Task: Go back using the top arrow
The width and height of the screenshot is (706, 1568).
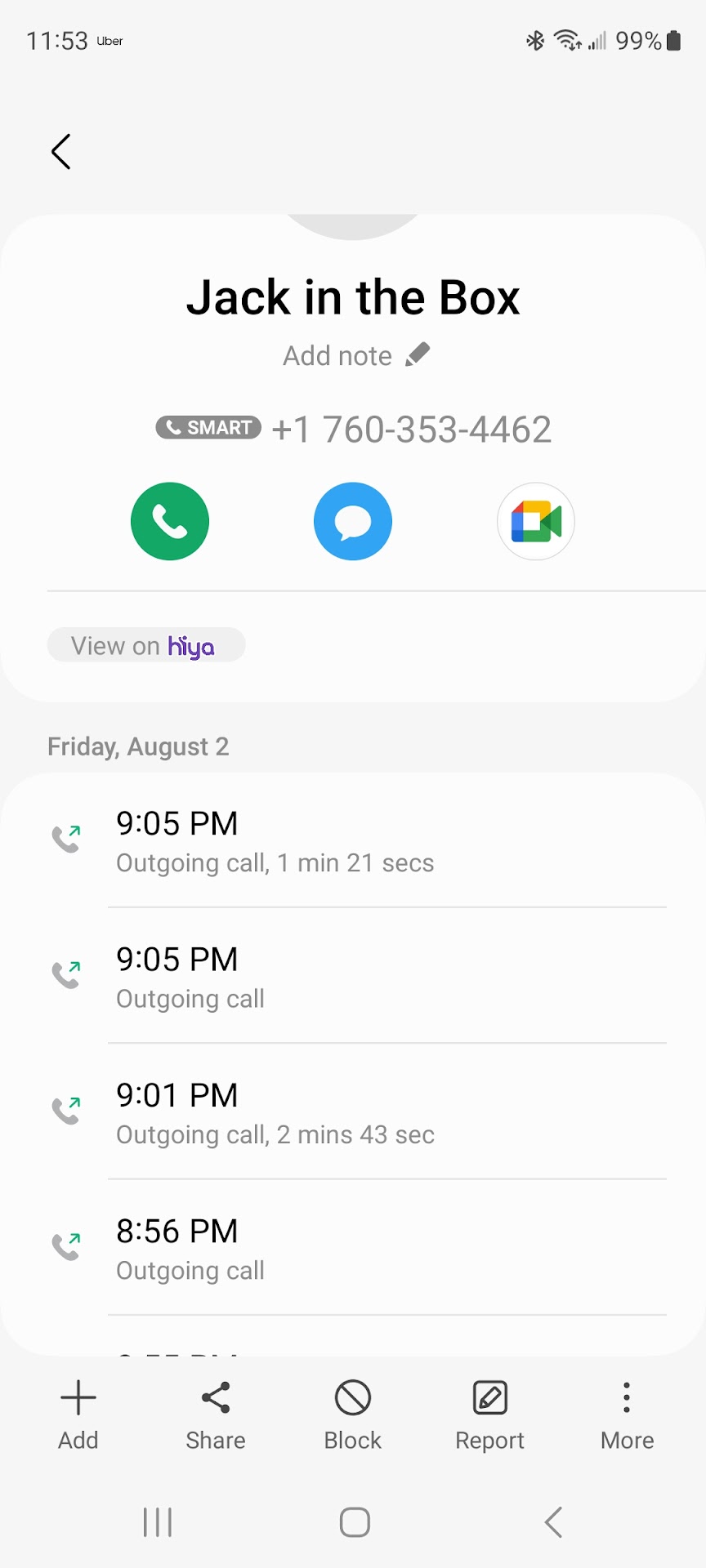Action: (x=61, y=152)
